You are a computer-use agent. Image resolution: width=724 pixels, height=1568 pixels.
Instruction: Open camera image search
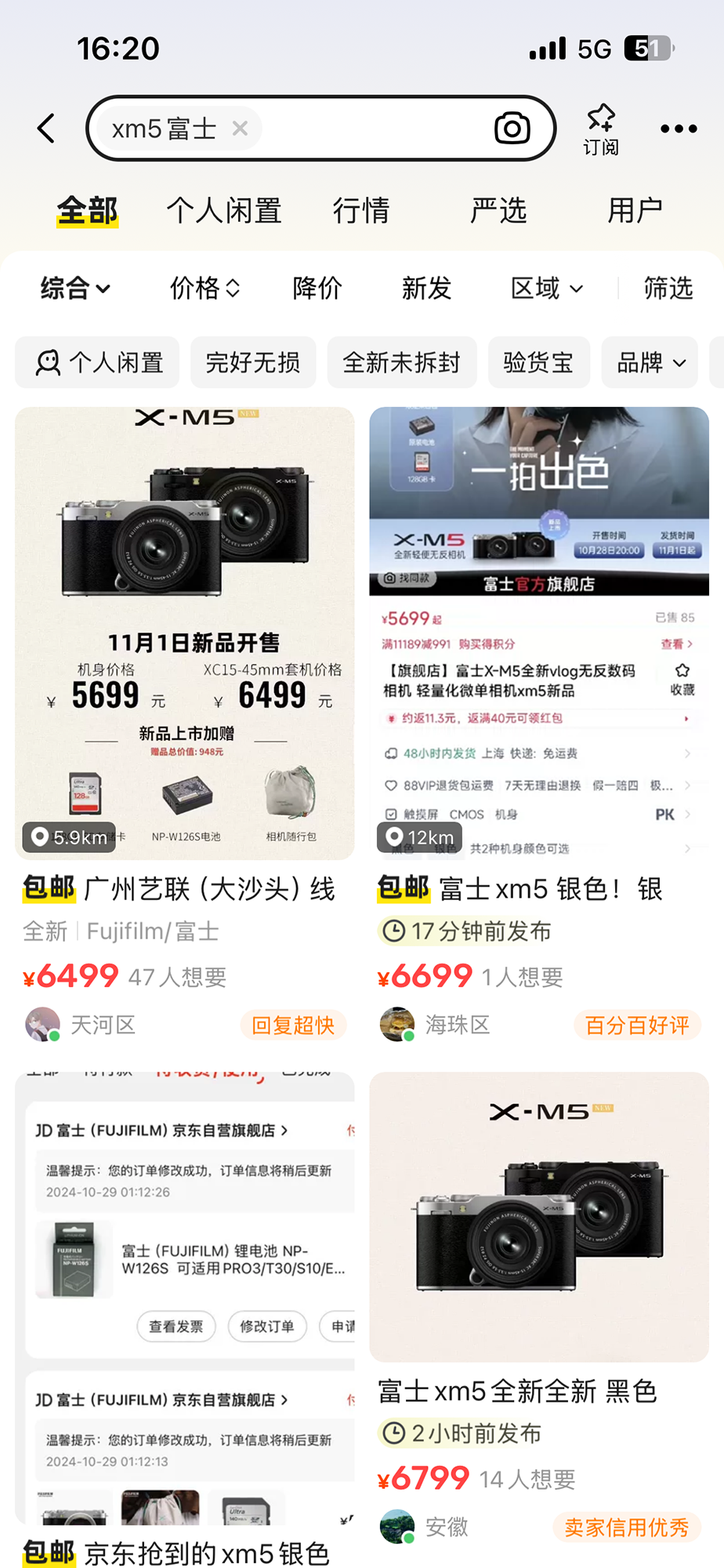[512, 129]
